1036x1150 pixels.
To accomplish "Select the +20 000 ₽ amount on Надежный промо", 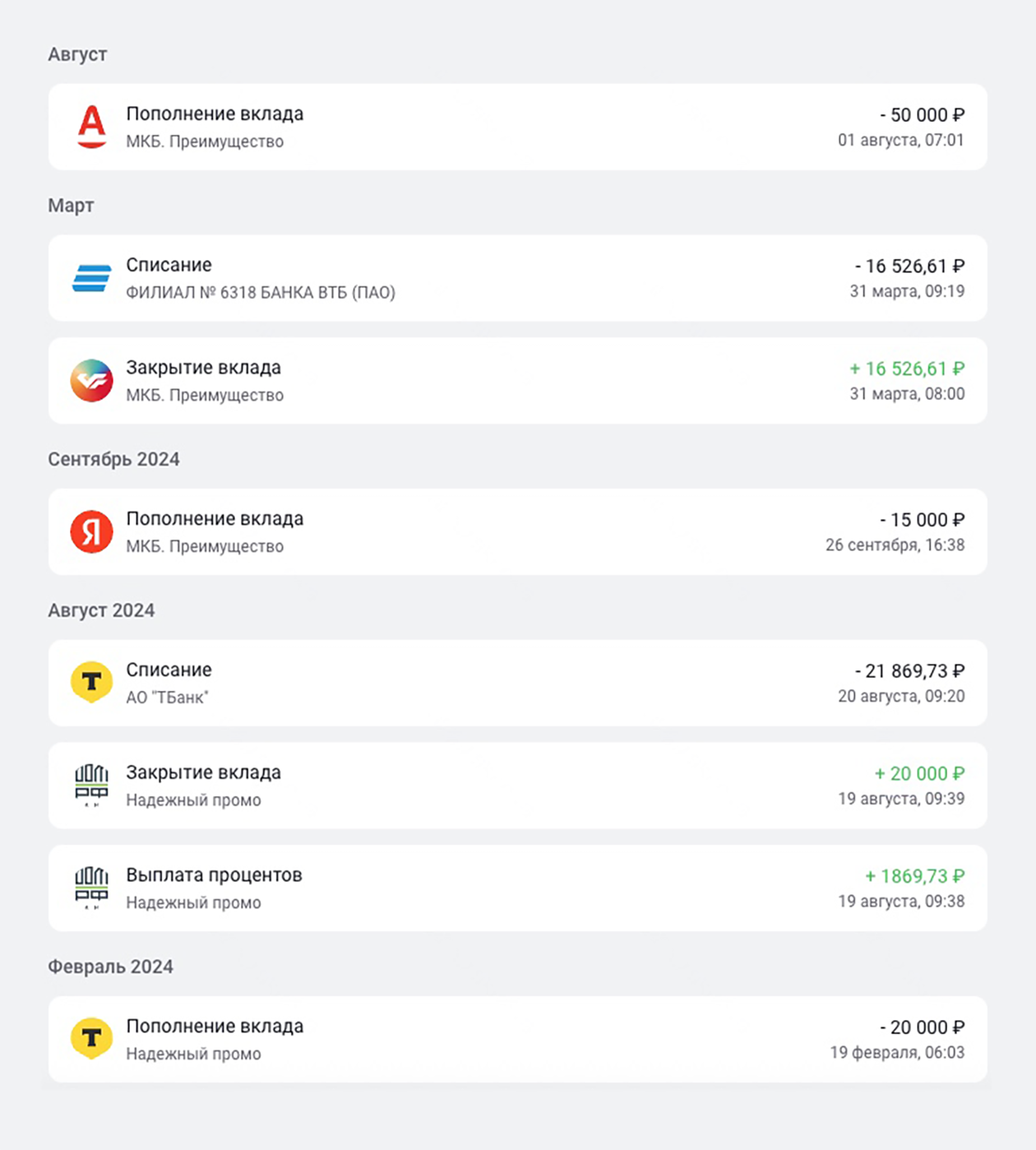I will [918, 774].
